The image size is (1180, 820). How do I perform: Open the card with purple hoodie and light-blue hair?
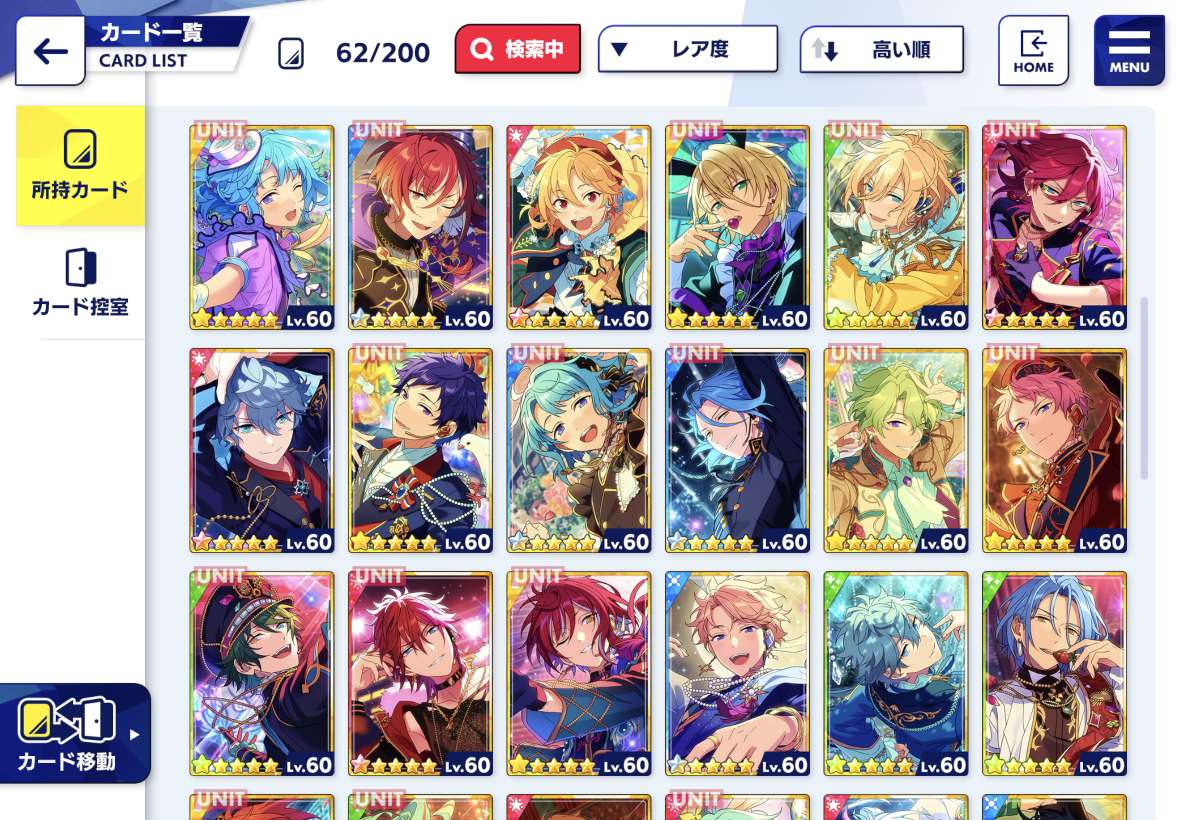point(262,227)
